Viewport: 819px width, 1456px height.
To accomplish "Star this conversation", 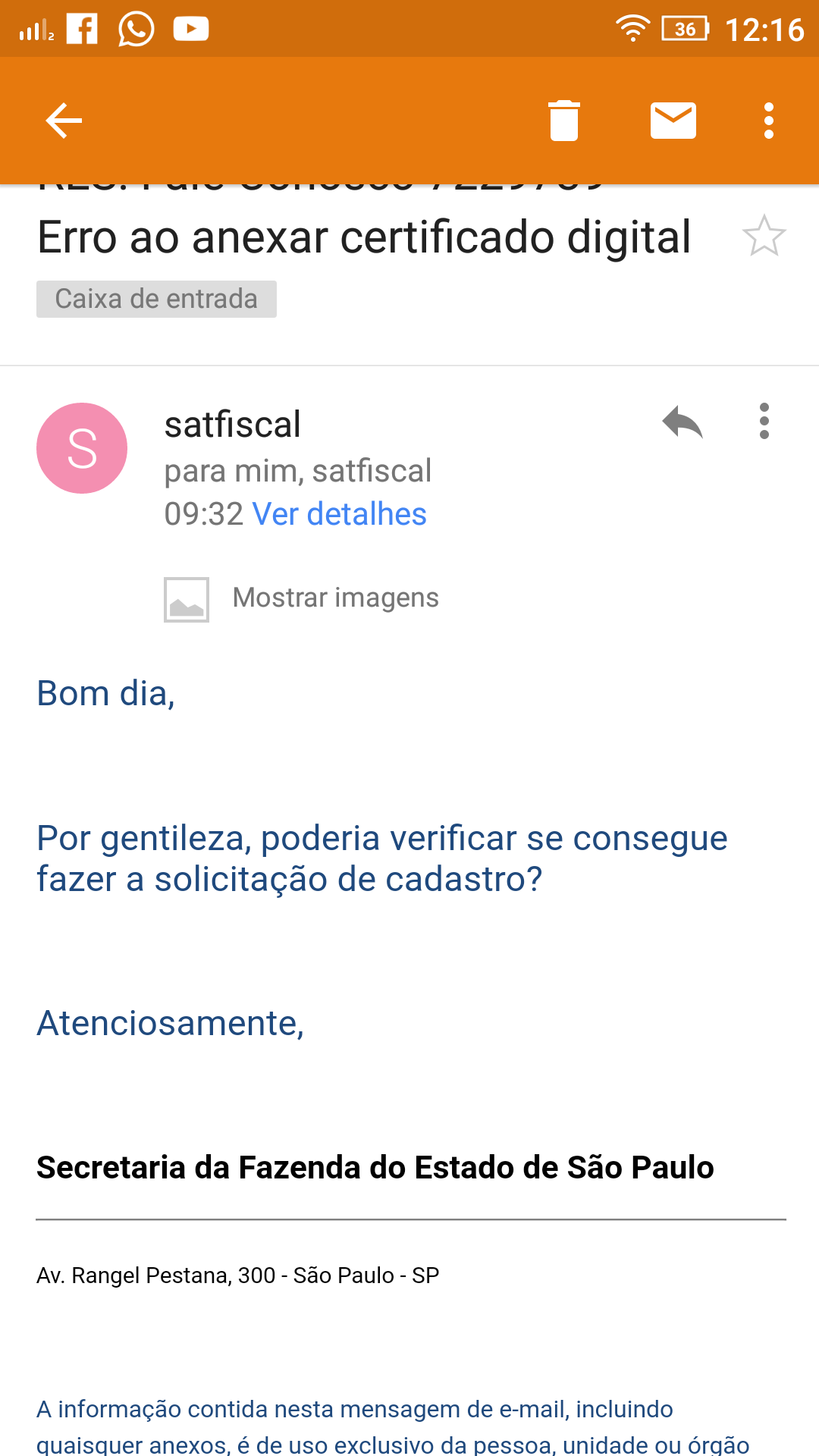I will [764, 236].
